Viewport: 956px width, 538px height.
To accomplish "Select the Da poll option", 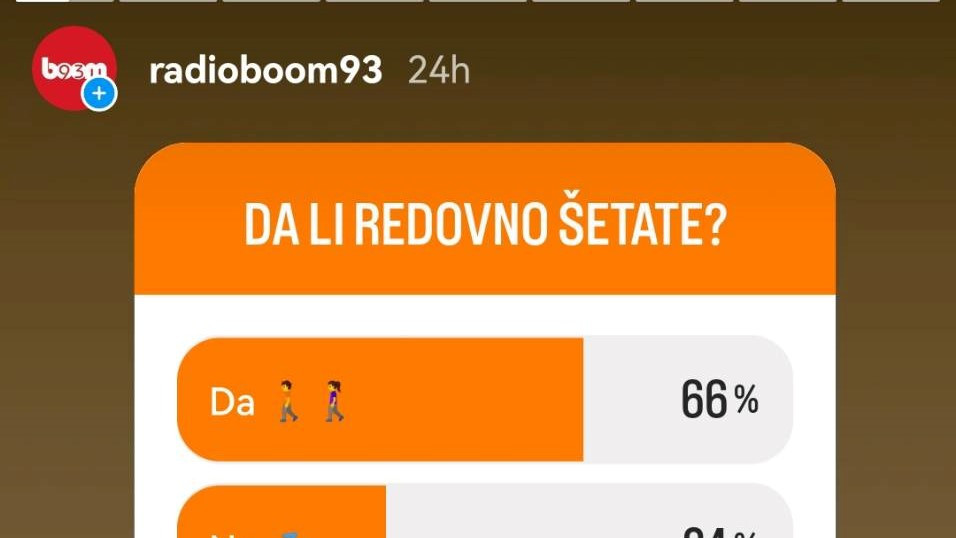I will (x=484, y=400).
